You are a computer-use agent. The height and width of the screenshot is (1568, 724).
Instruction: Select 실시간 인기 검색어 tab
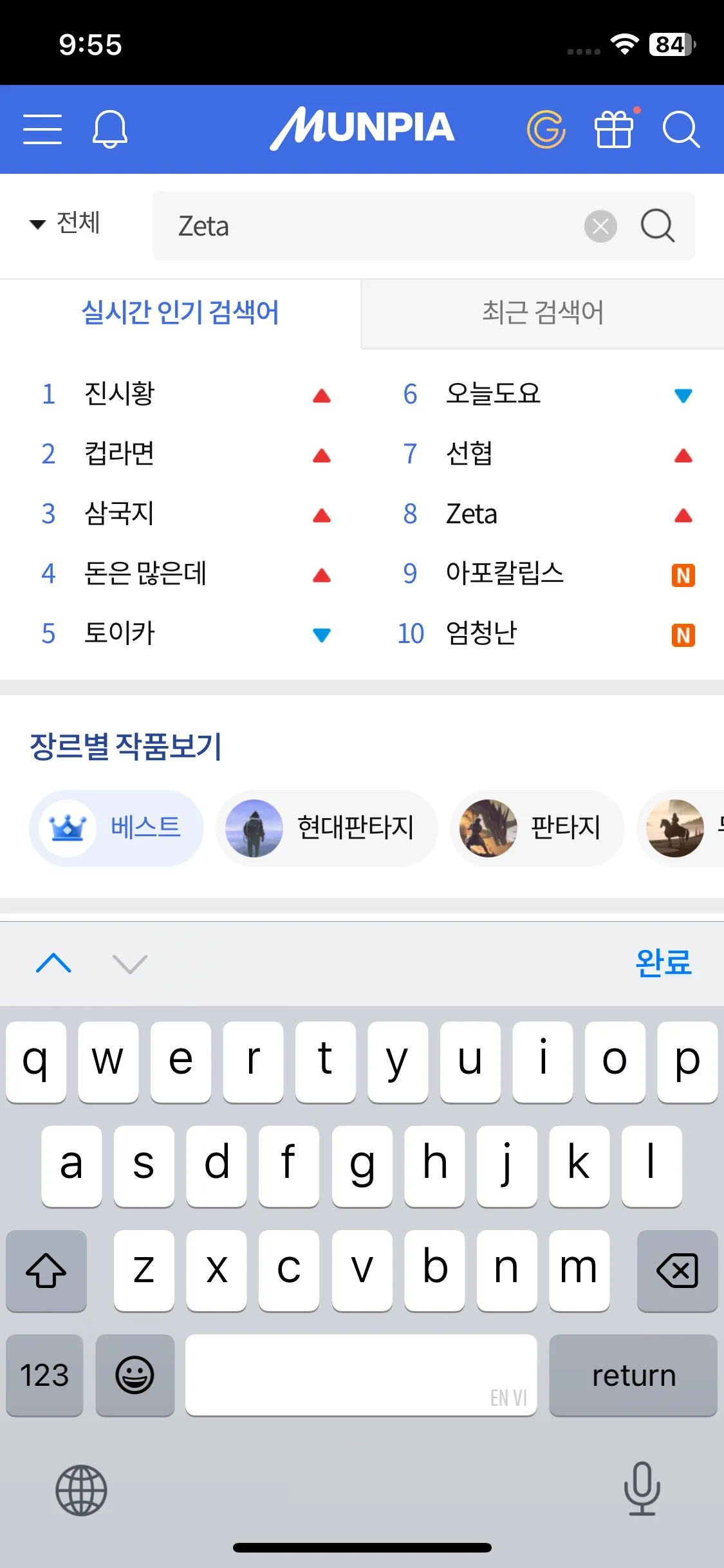180,313
